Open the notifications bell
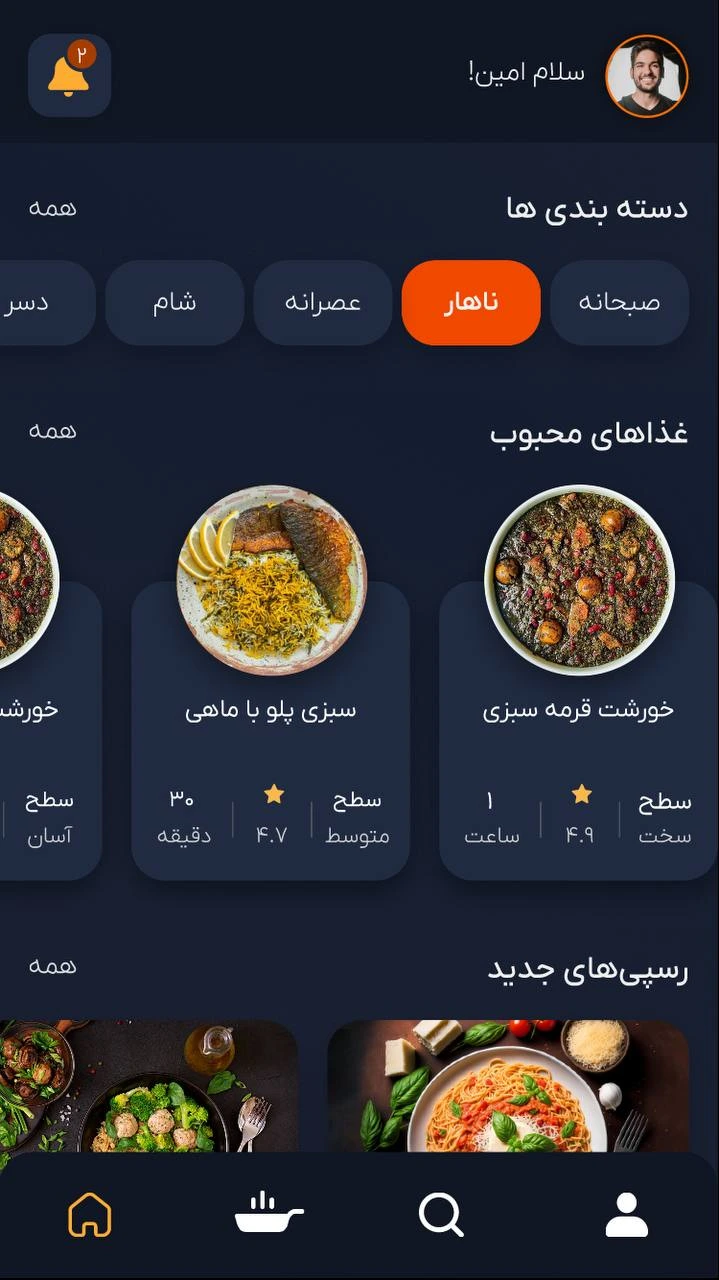Screen dimensions: 719x1280 [69, 76]
